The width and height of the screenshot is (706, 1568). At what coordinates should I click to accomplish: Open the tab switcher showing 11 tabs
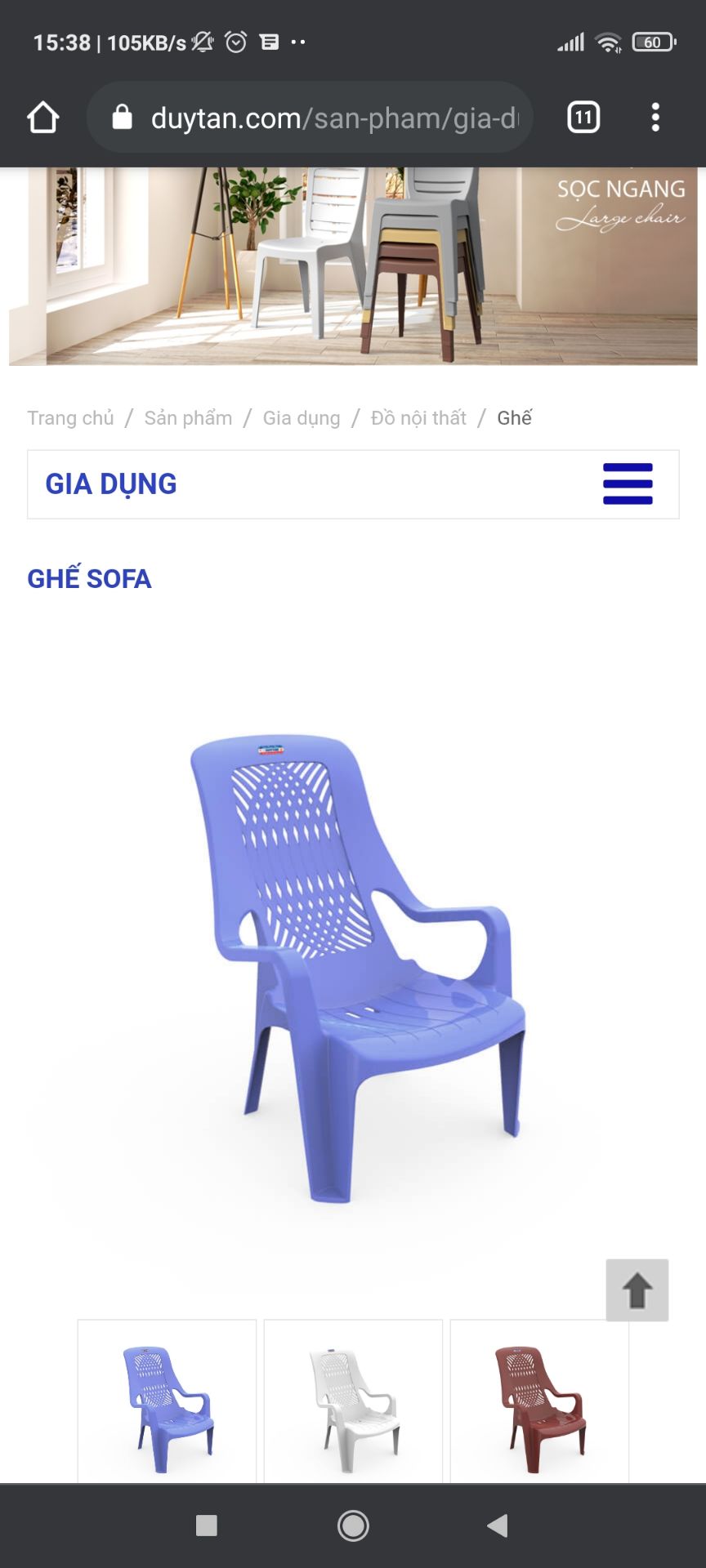(x=582, y=117)
